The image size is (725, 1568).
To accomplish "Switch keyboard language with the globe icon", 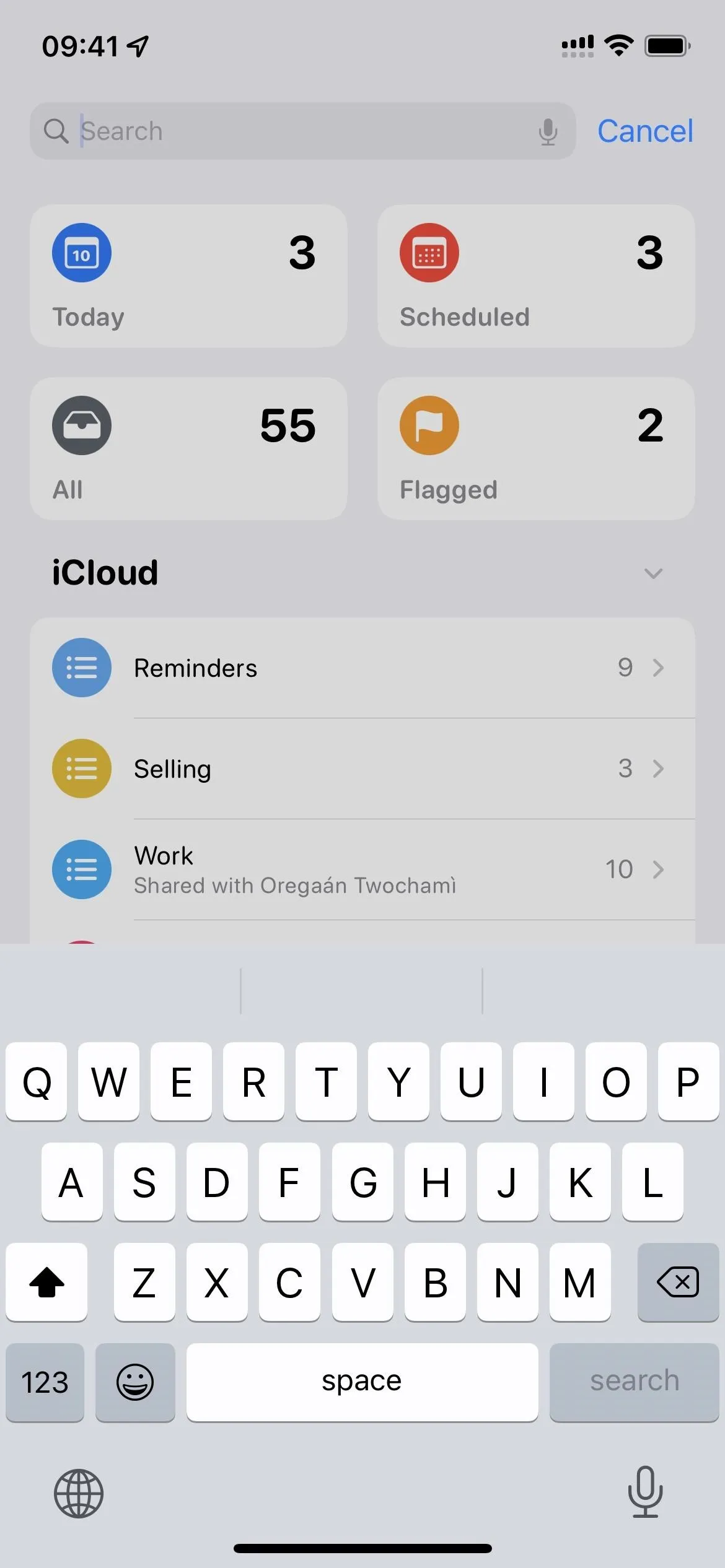I will coord(79,1494).
